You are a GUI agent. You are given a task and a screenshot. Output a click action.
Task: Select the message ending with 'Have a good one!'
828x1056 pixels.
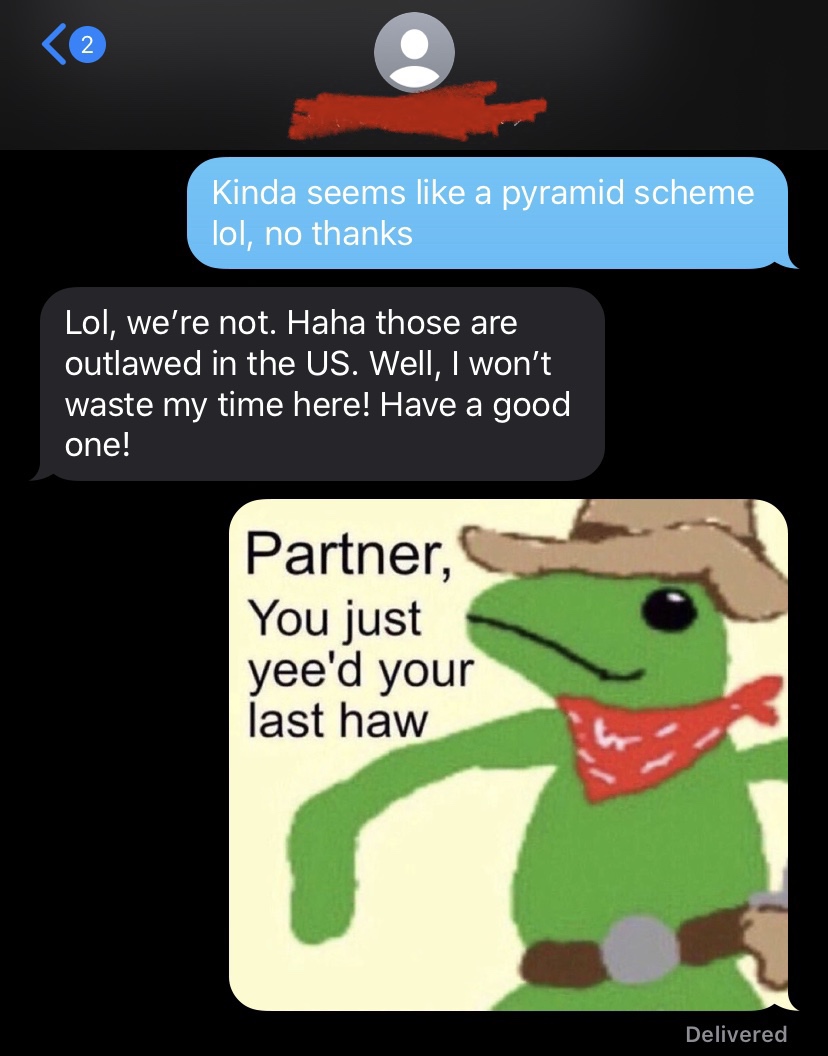320,383
